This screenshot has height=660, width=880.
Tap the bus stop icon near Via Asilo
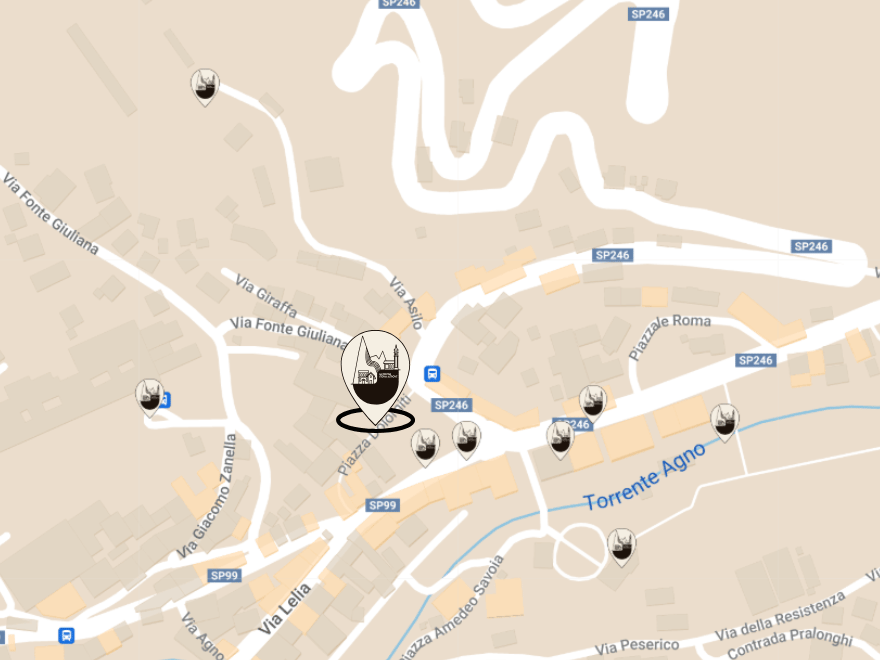point(433,374)
